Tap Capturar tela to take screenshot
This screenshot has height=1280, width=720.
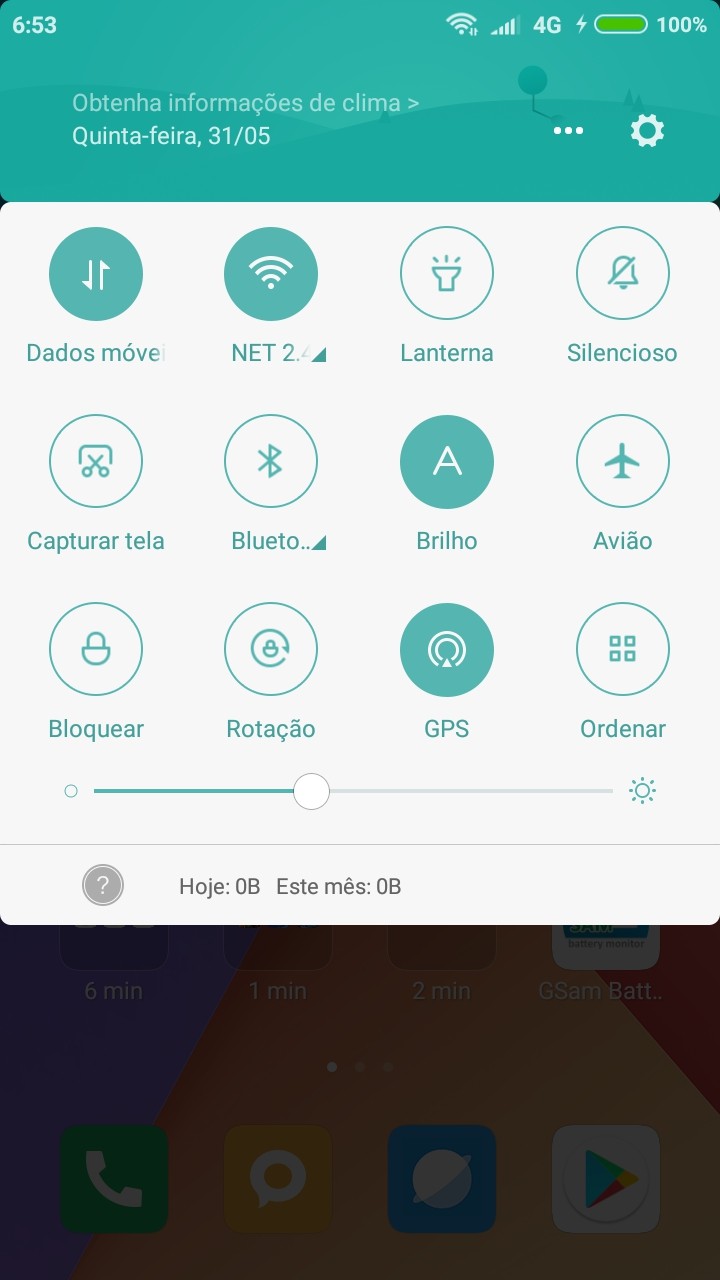[96, 462]
